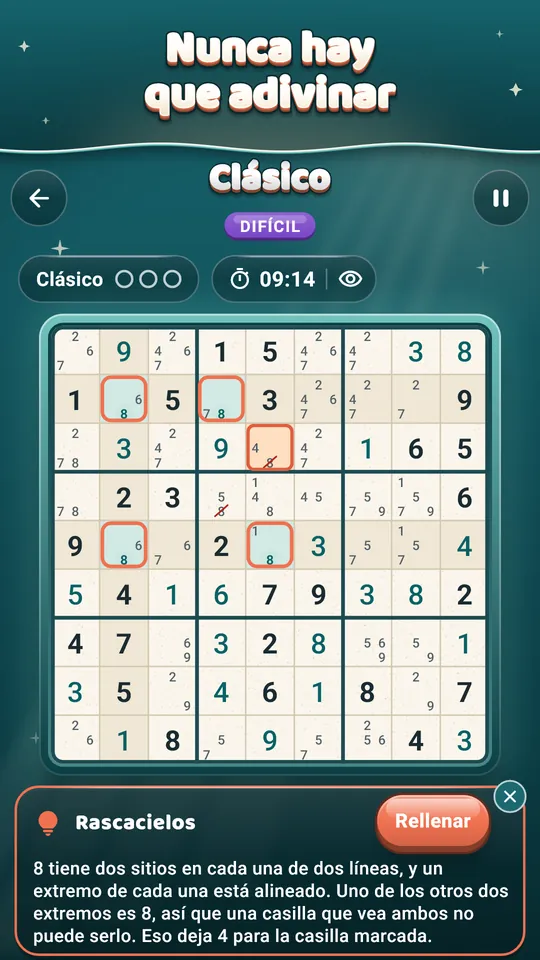Toggle the timer visibility eye icon
Screen dimensions: 540x960
(350, 279)
